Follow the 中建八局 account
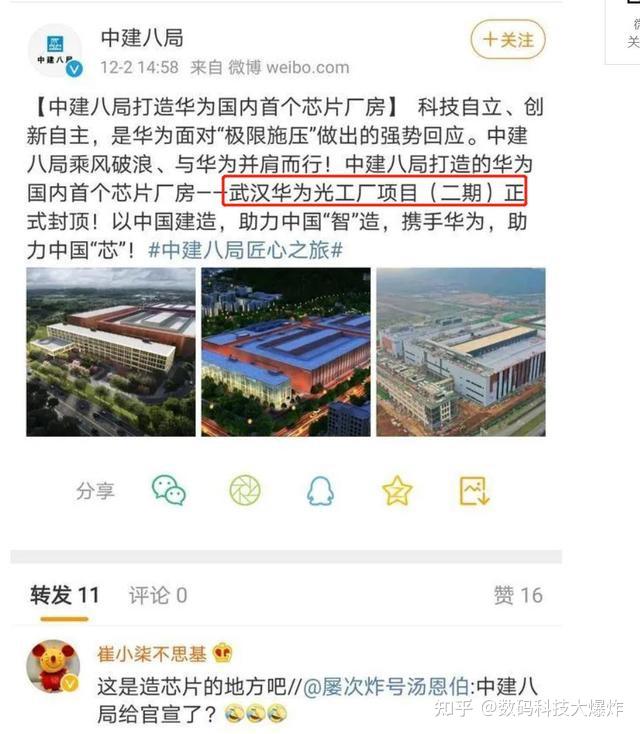Viewport: 640px width, 734px height. [509, 40]
